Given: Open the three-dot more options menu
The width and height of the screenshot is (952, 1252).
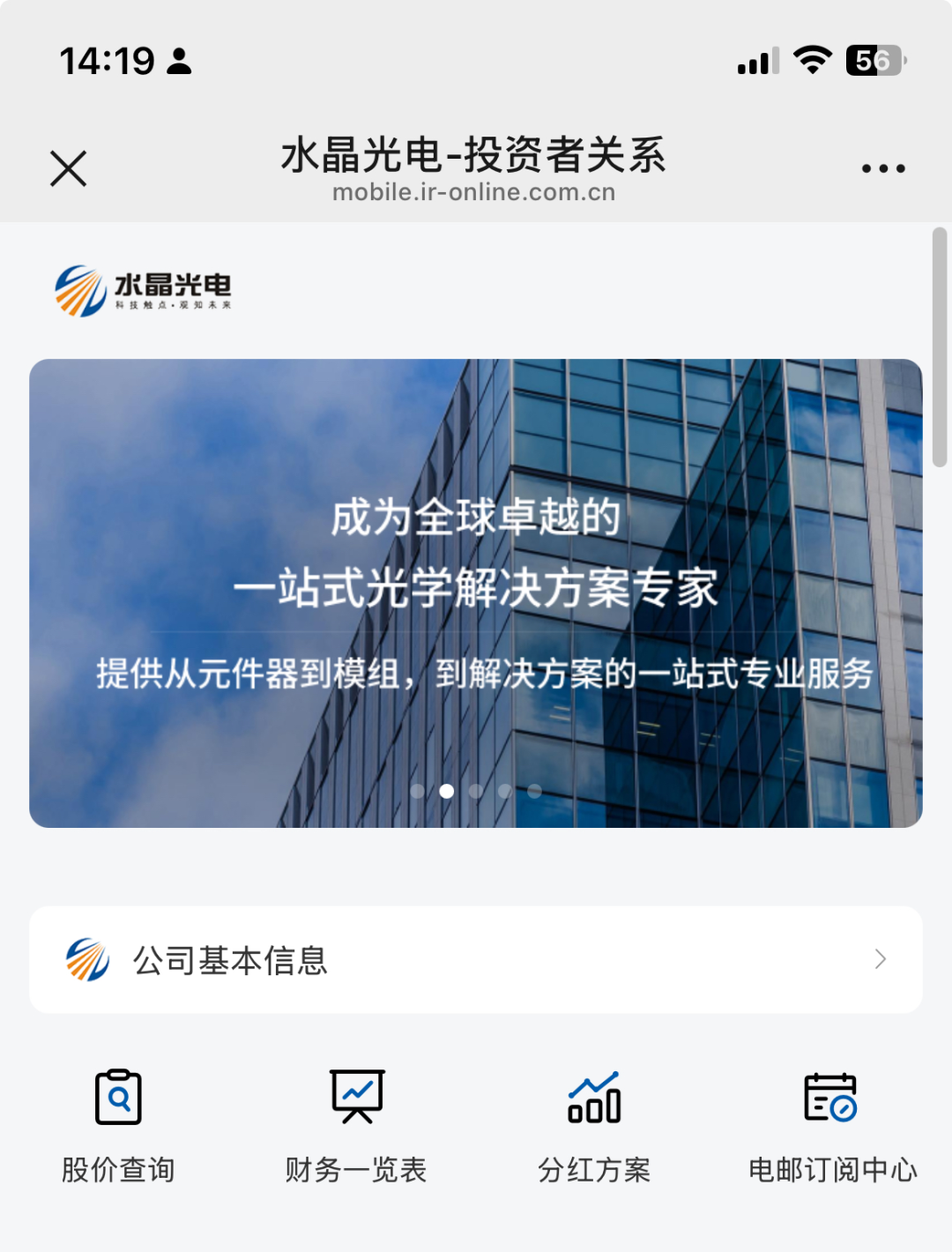Looking at the screenshot, I should click(883, 168).
